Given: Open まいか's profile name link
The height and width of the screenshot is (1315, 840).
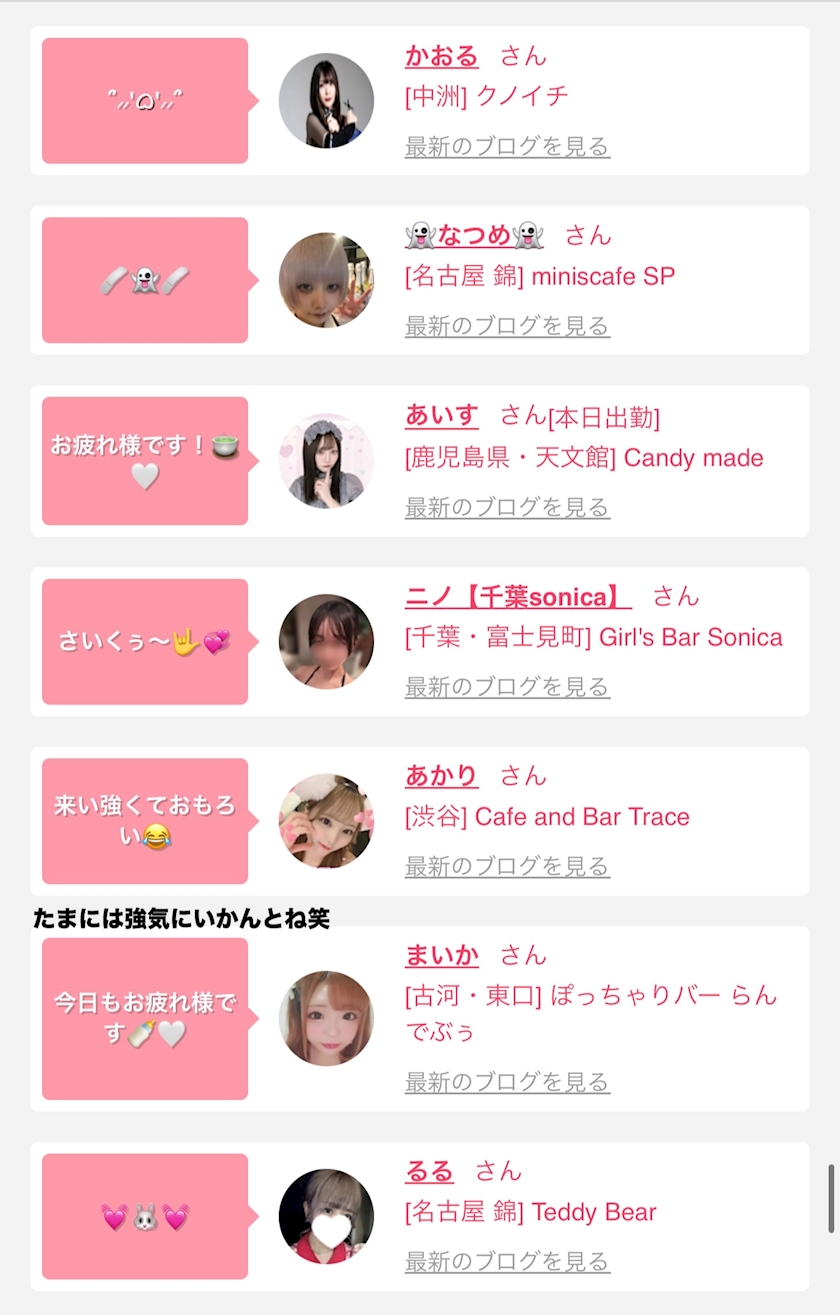Looking at the screenshot, I should coord(442,956).
